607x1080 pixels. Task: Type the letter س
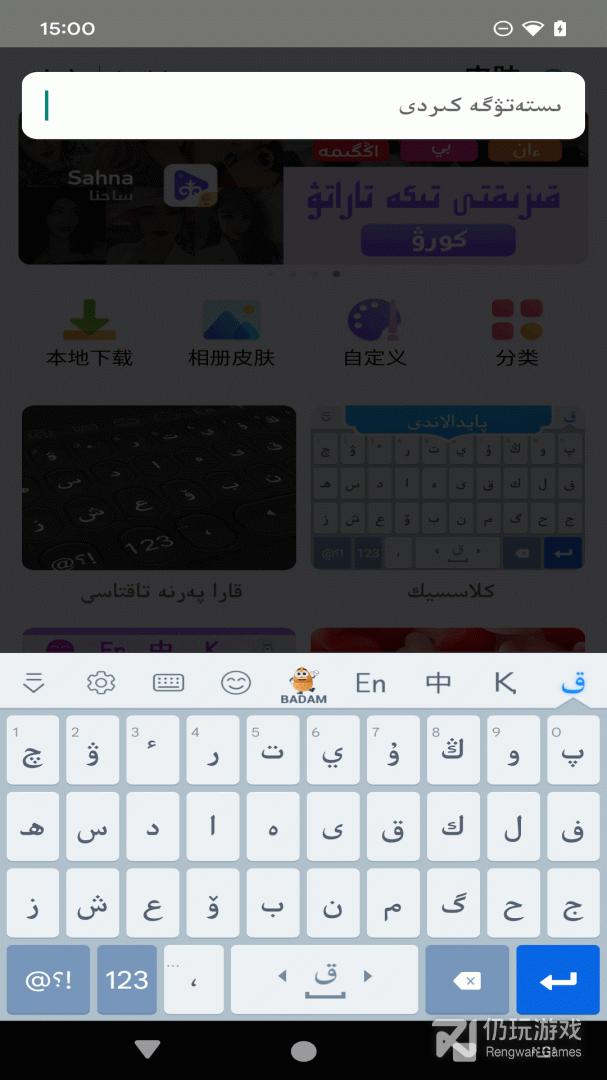(x=93, y=827)
